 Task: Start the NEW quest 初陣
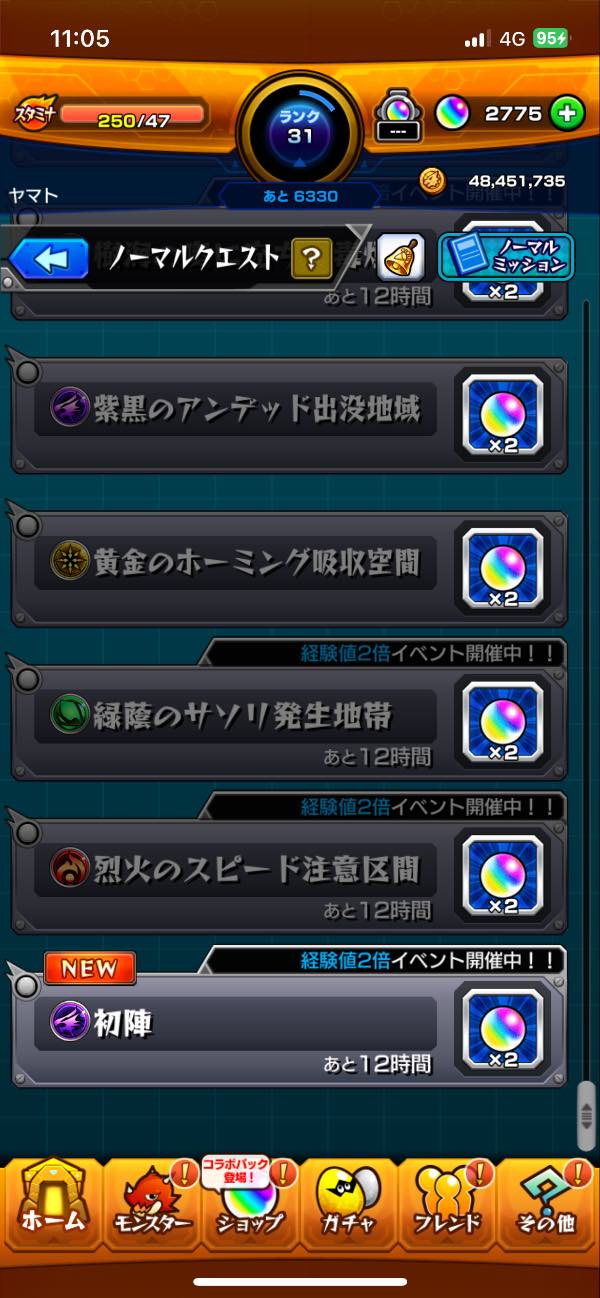(289, 1023)
